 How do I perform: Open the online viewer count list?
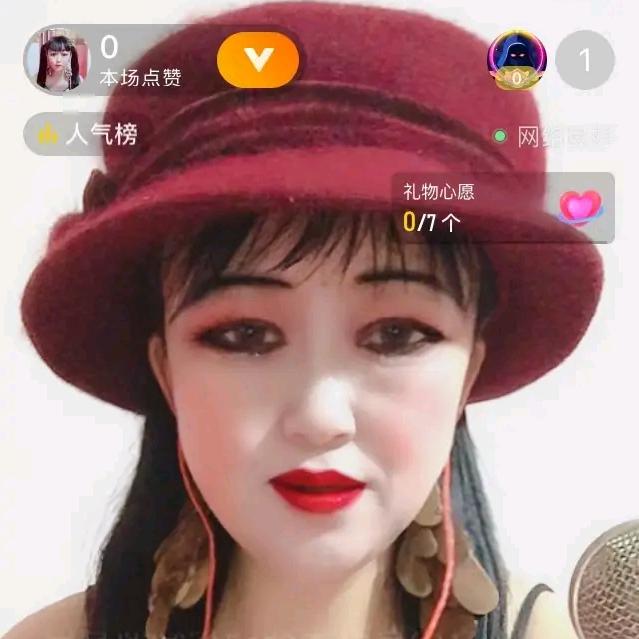[x=584, y=60]
